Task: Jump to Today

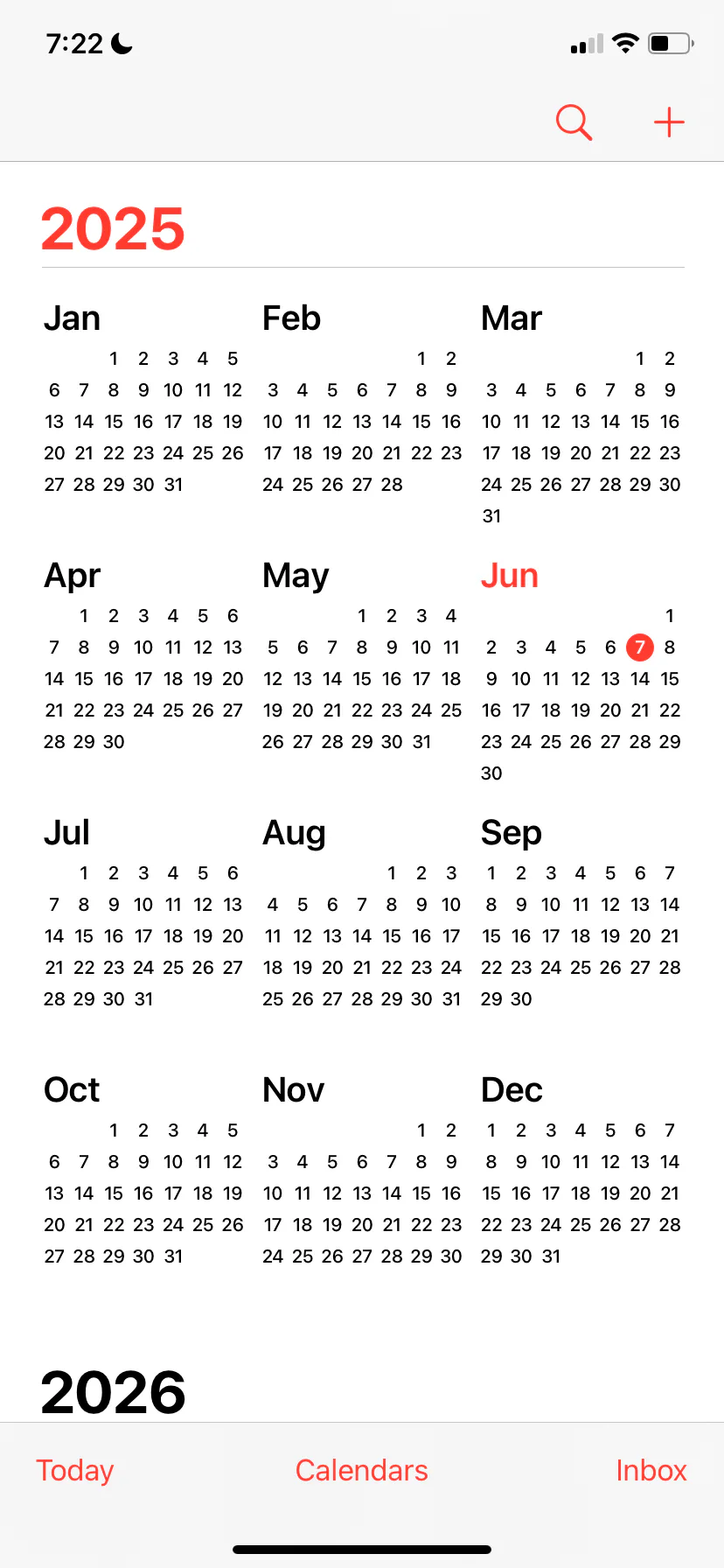Action: click(x=75, y=1470)
